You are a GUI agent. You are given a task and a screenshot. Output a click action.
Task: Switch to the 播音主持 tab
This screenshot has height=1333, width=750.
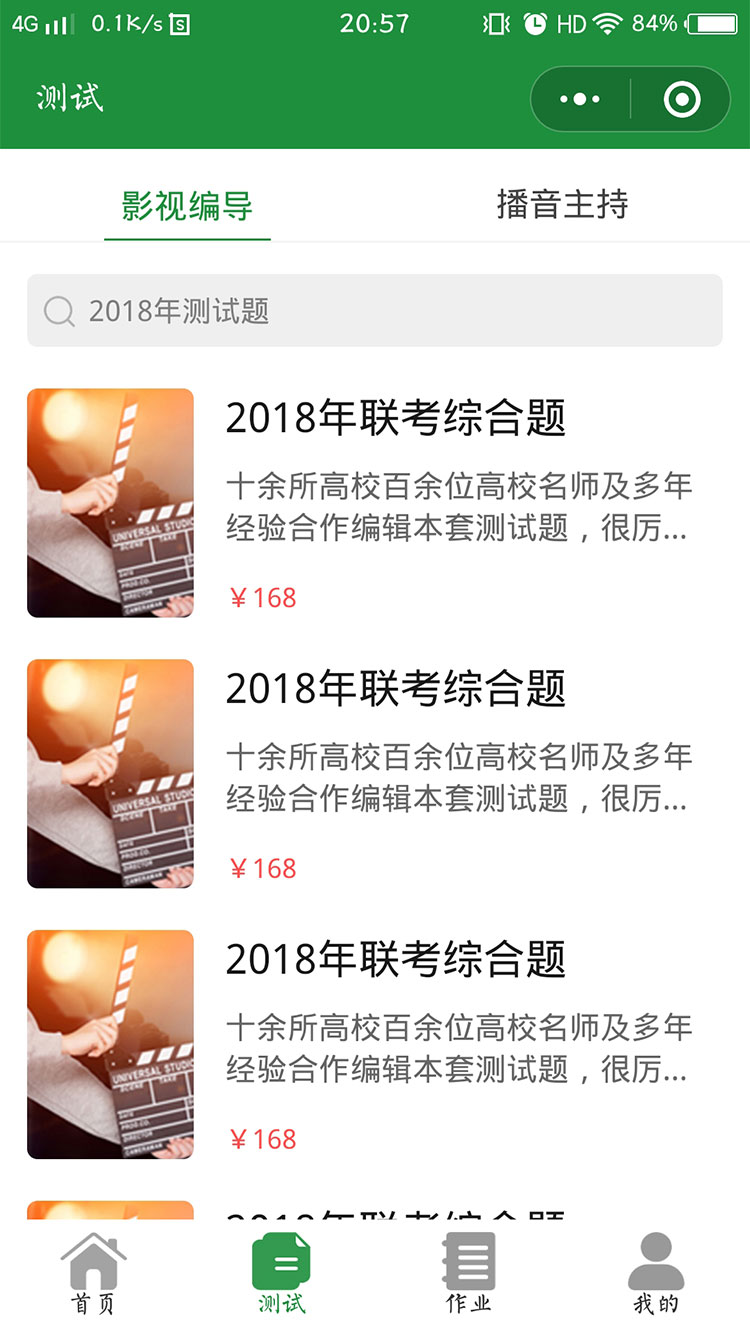(562, 205)
